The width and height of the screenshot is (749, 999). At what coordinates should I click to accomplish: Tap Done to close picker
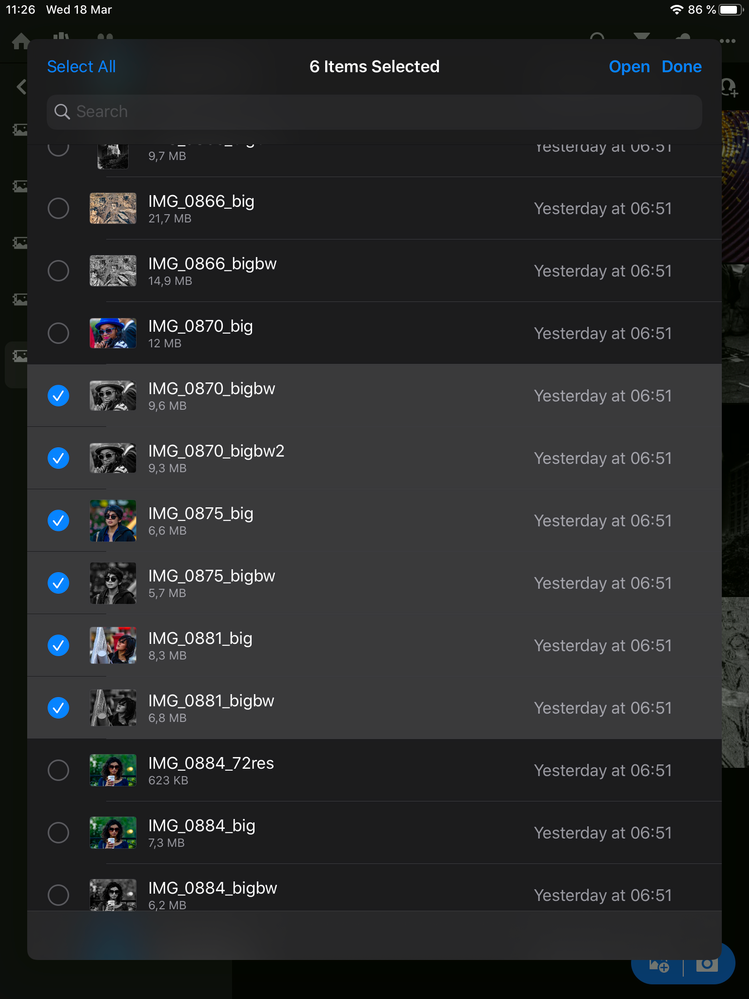coord(681,67)
